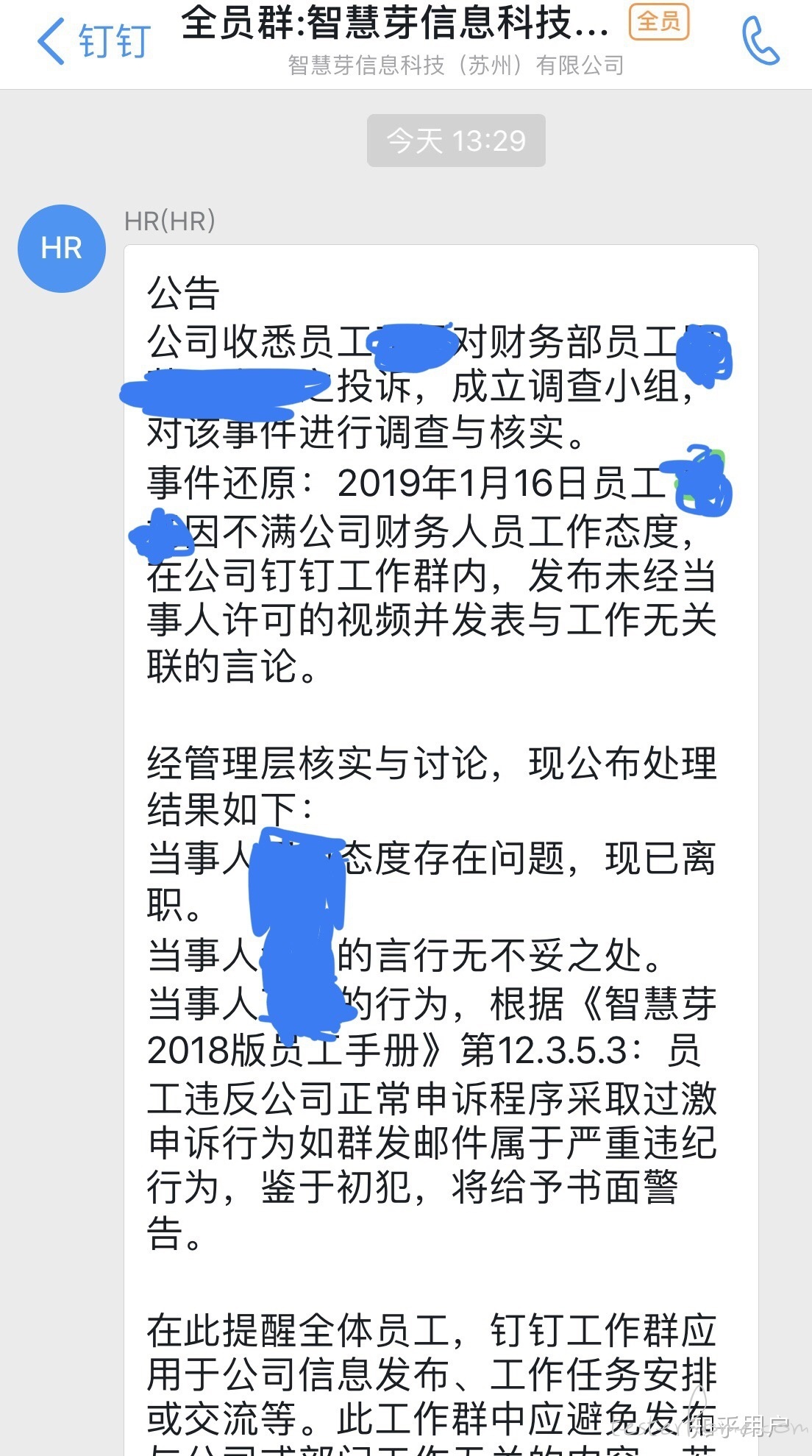Viewport: 812px width, 1456px height.
Task: Open the HR sender avatar
Action: tap(62, 249)
